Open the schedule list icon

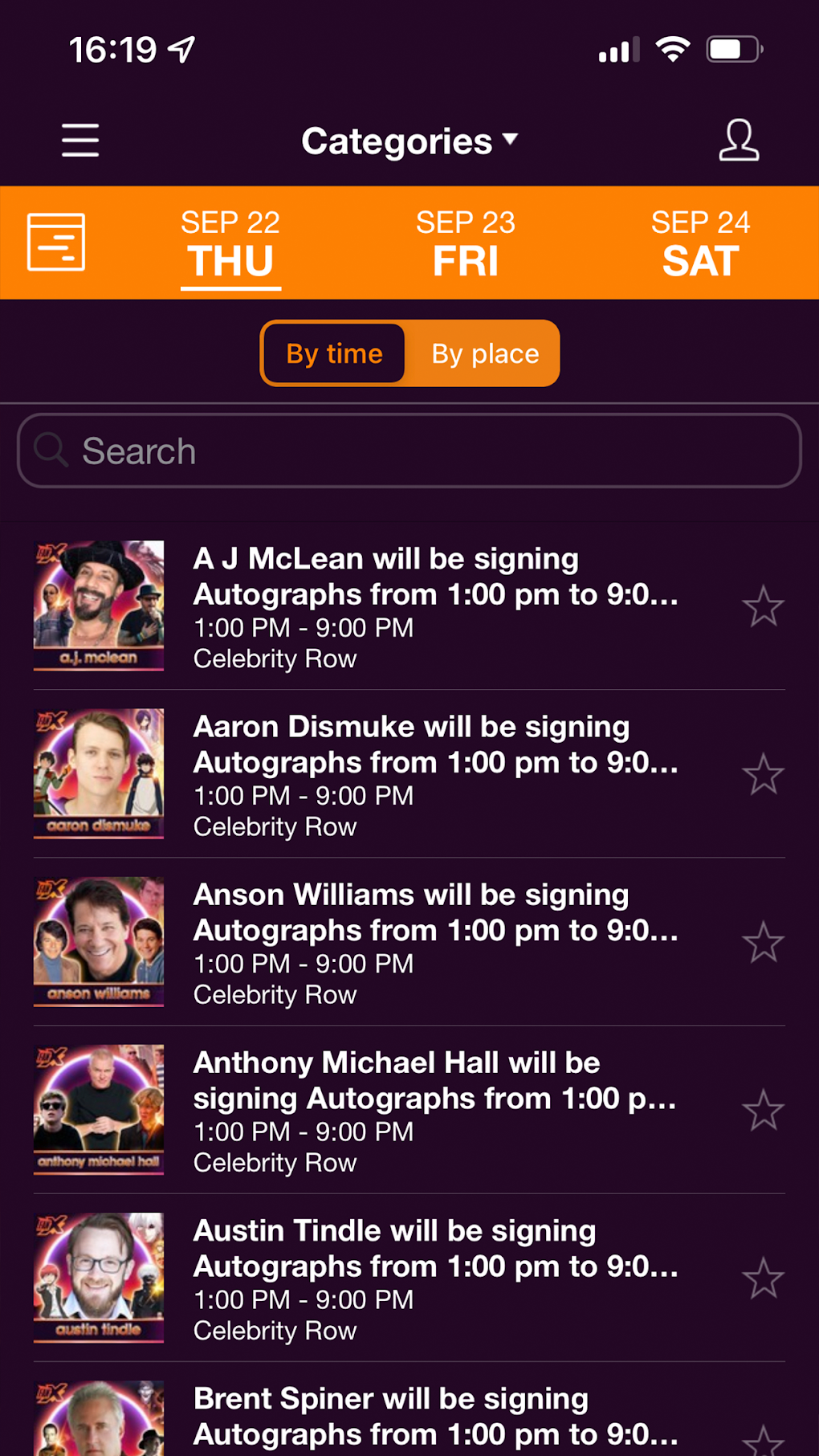pyautogui.click(x=56, y=243)
